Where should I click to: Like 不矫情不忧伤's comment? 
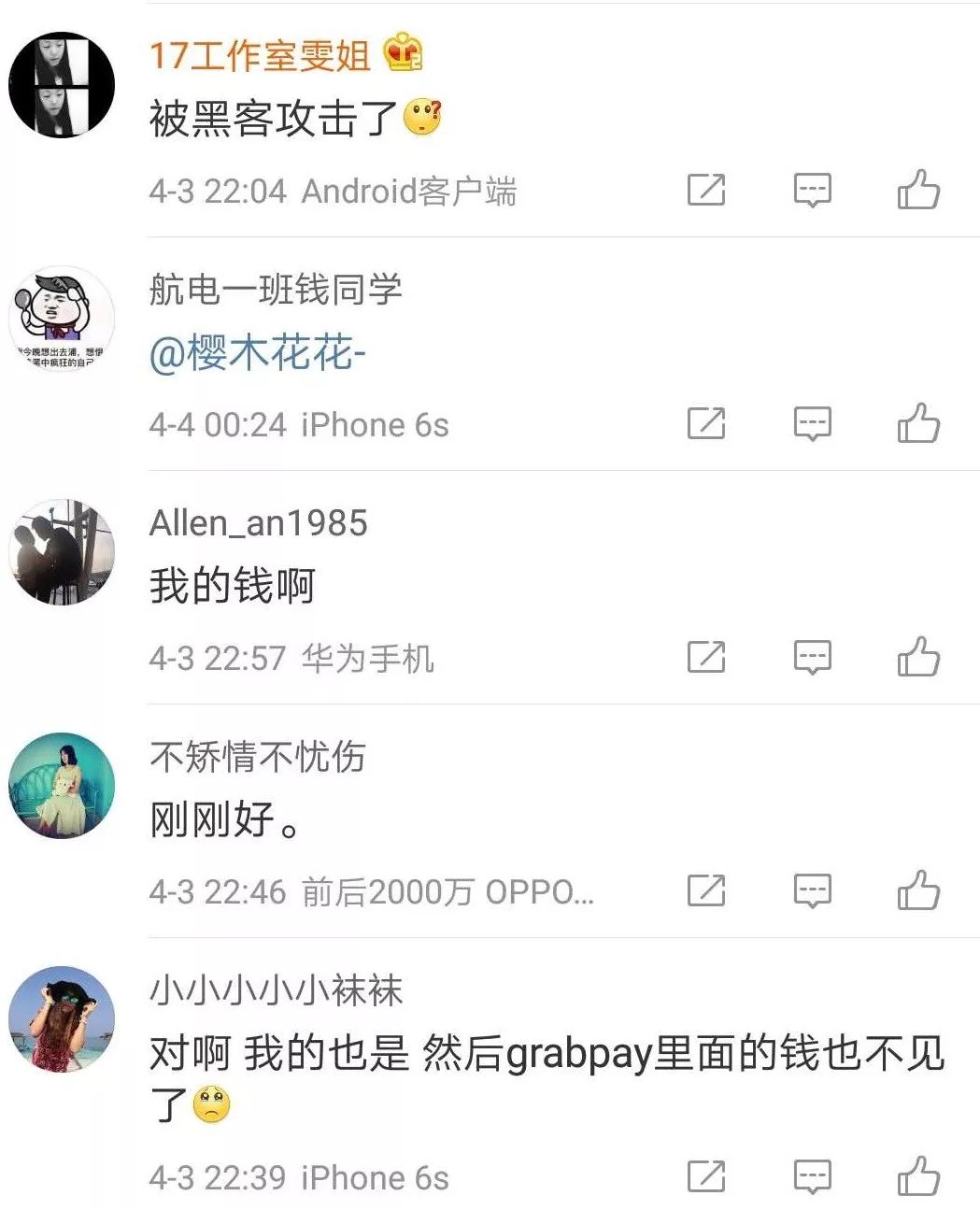click(917, 890)
